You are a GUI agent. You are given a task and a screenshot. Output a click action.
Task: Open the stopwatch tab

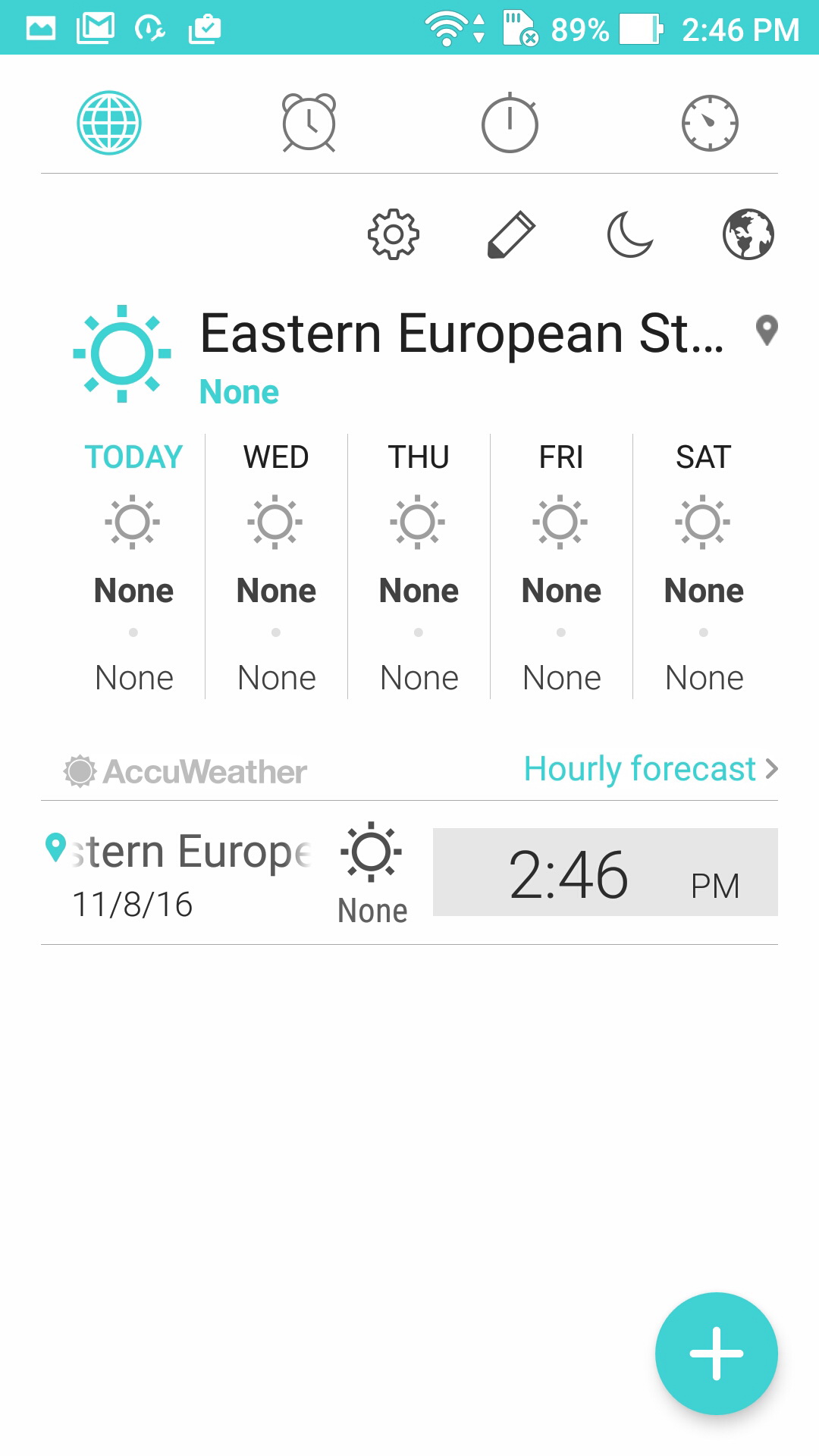click(x=510, y=123)
